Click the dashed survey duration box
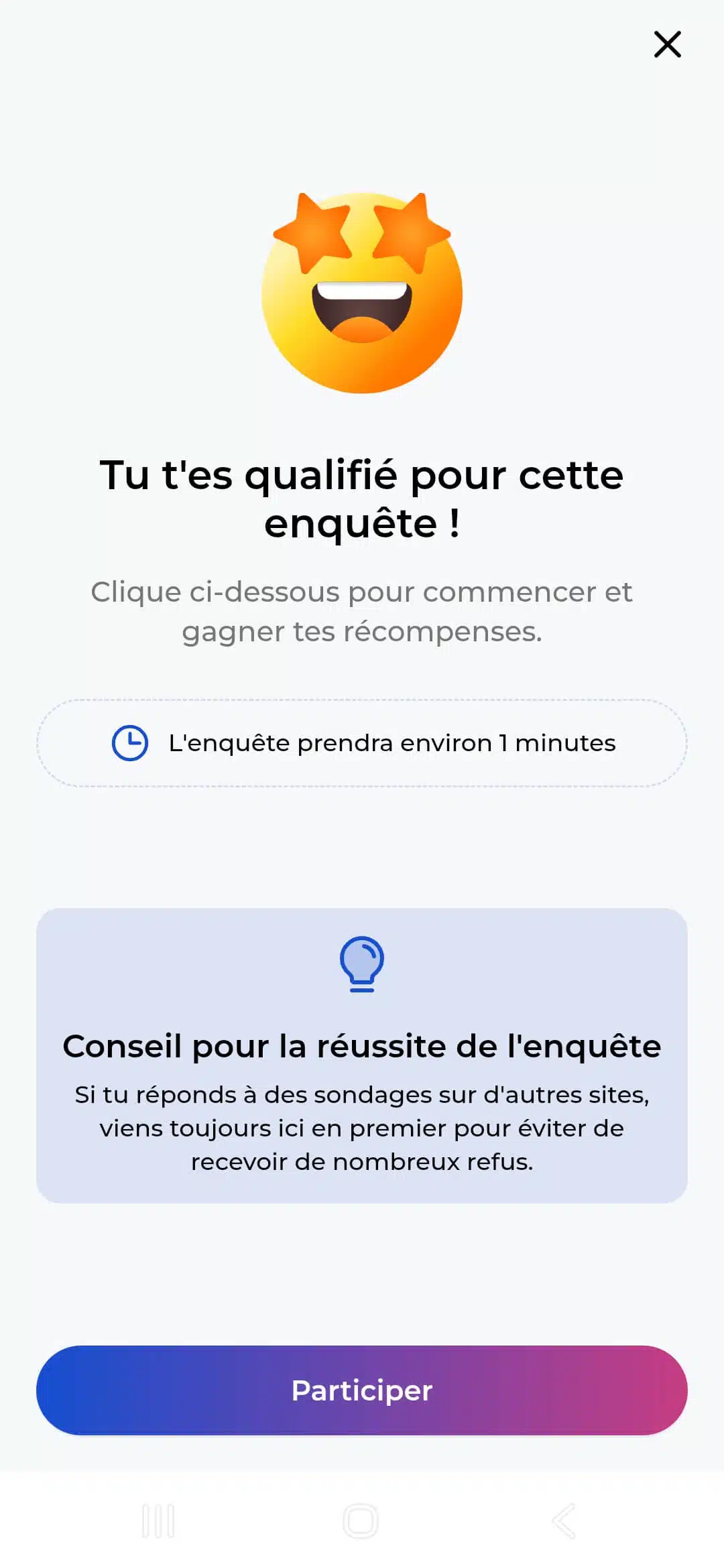The height and width of the screenshot is (1568, 724). tap(362, 742)
